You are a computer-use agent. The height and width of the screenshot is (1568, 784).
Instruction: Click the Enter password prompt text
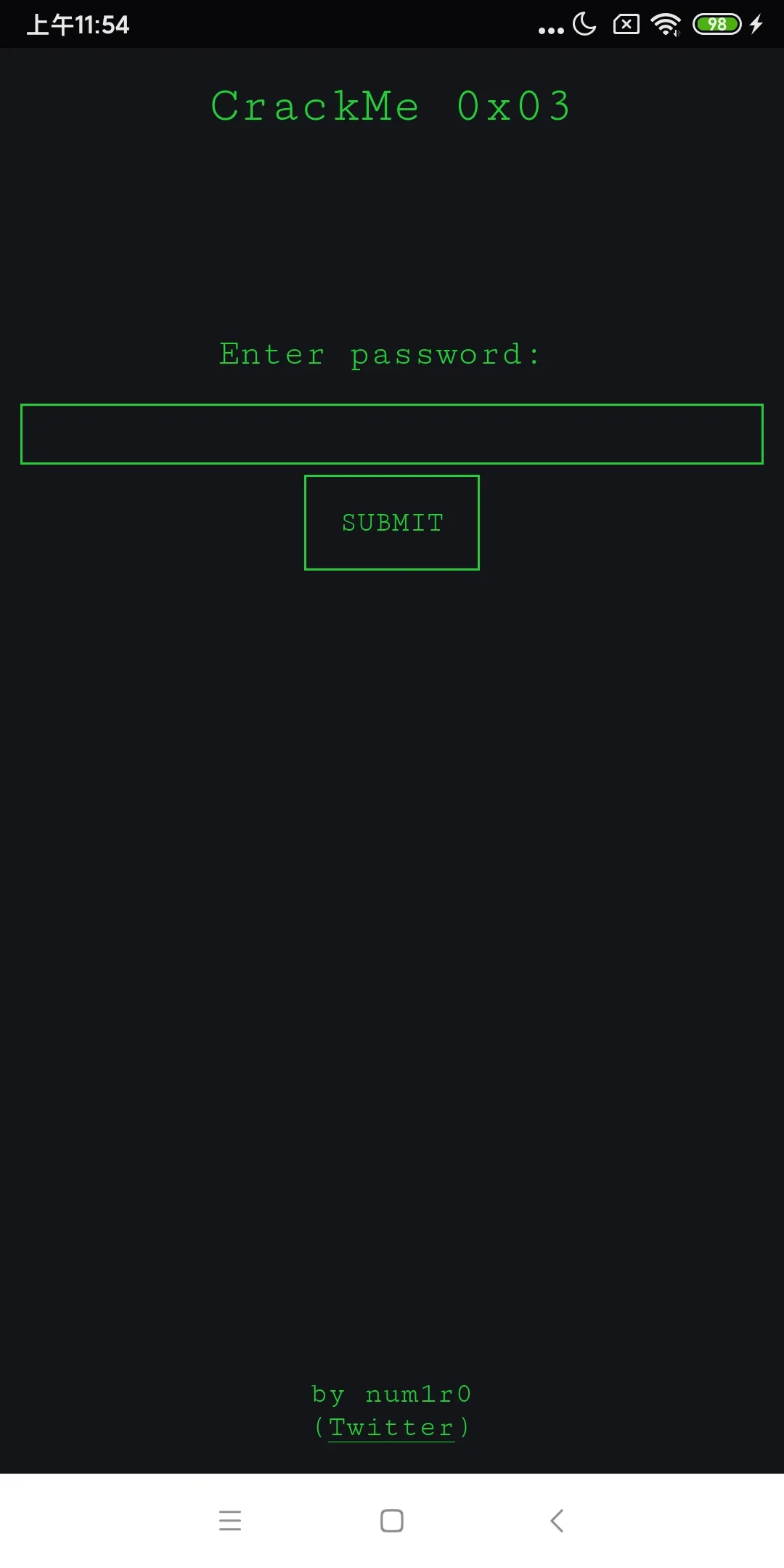point(380,354)
